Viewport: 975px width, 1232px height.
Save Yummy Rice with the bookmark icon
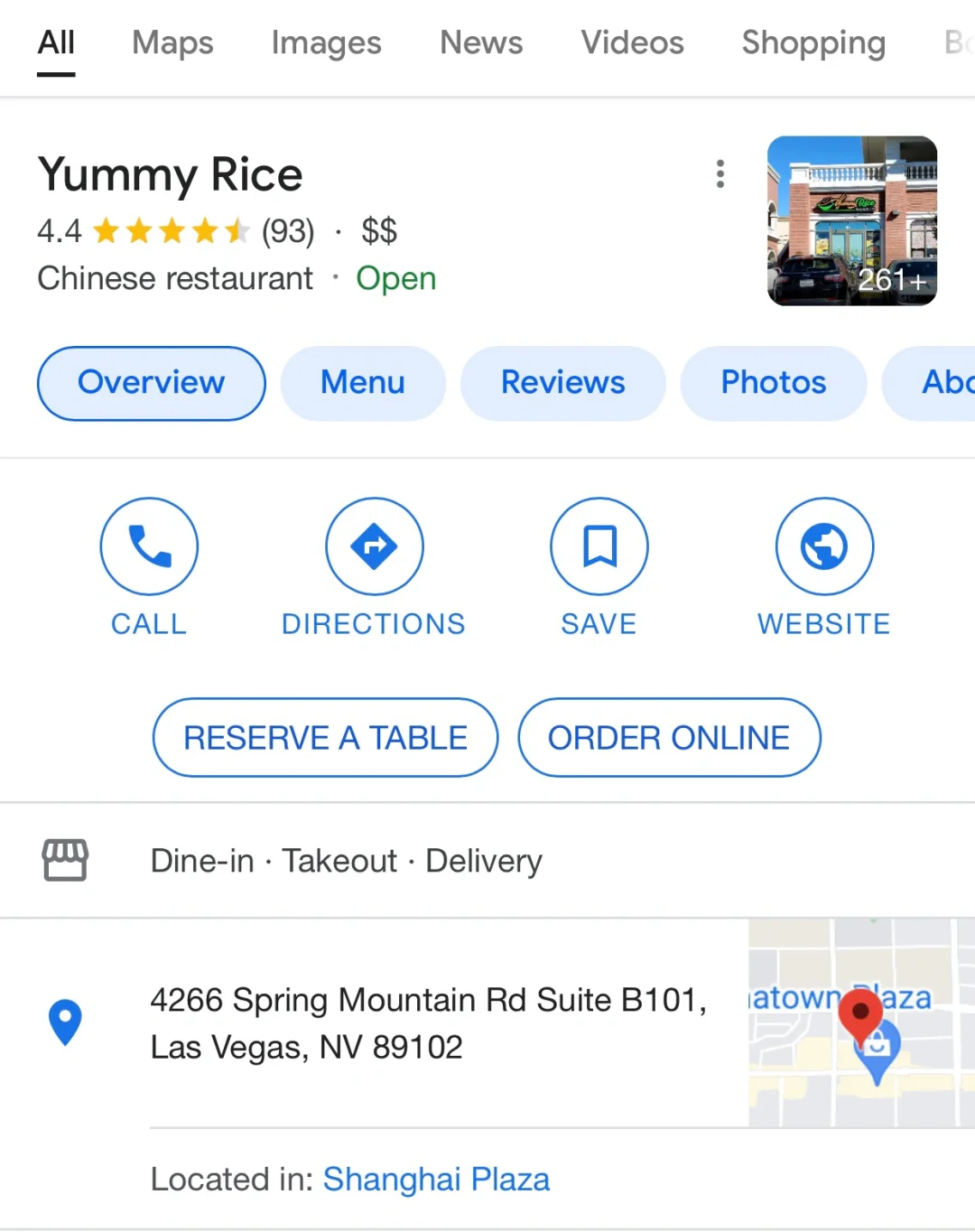coord(599,546)
